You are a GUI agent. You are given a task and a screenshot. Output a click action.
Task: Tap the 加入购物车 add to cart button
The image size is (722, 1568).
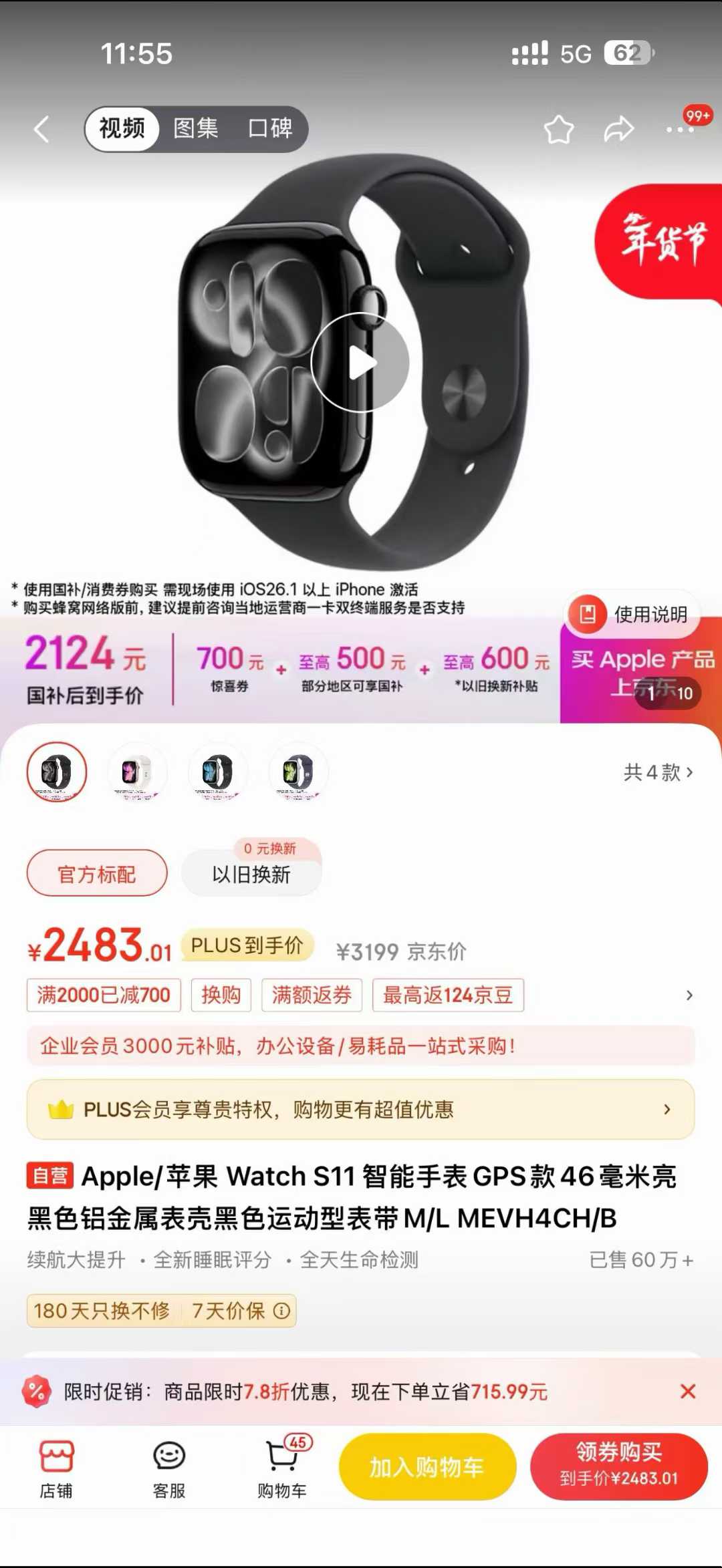tap(427, 1466)
